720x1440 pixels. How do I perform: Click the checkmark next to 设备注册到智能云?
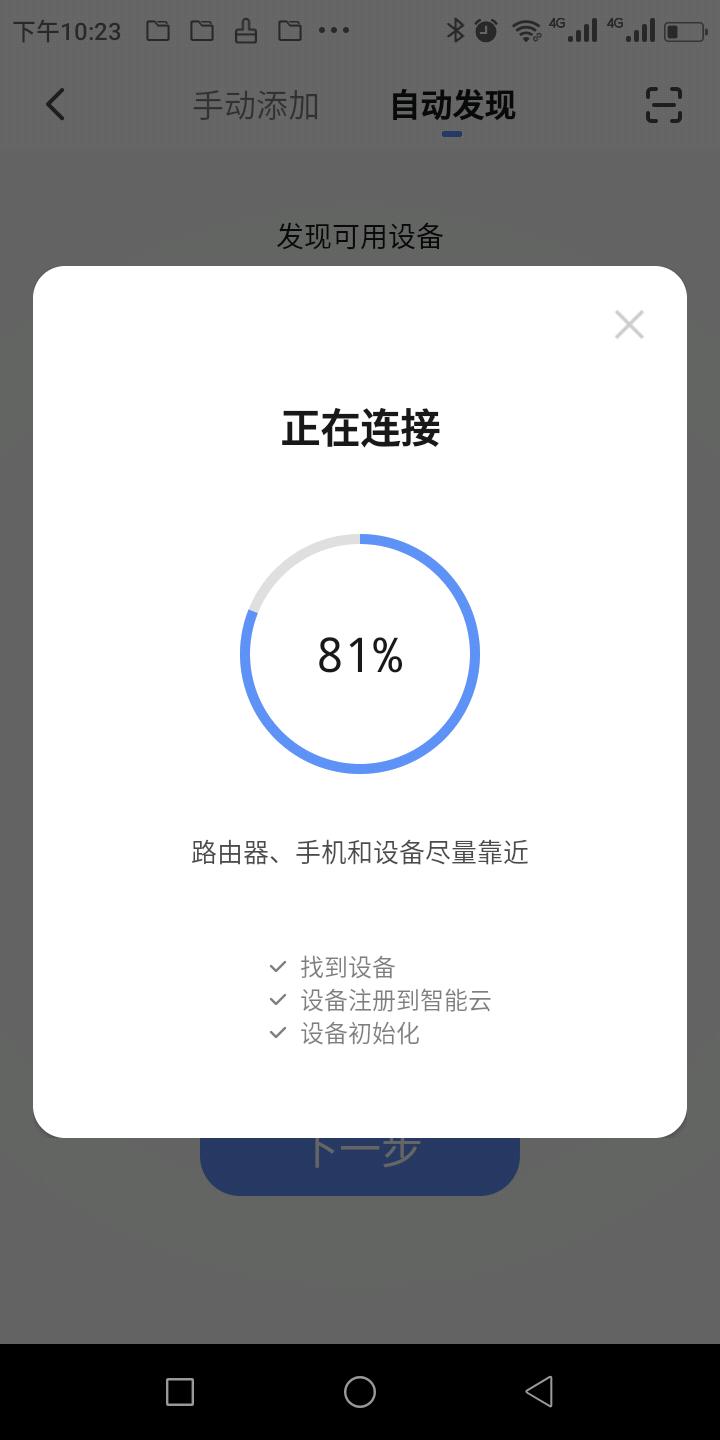click(x=277, y=999)
